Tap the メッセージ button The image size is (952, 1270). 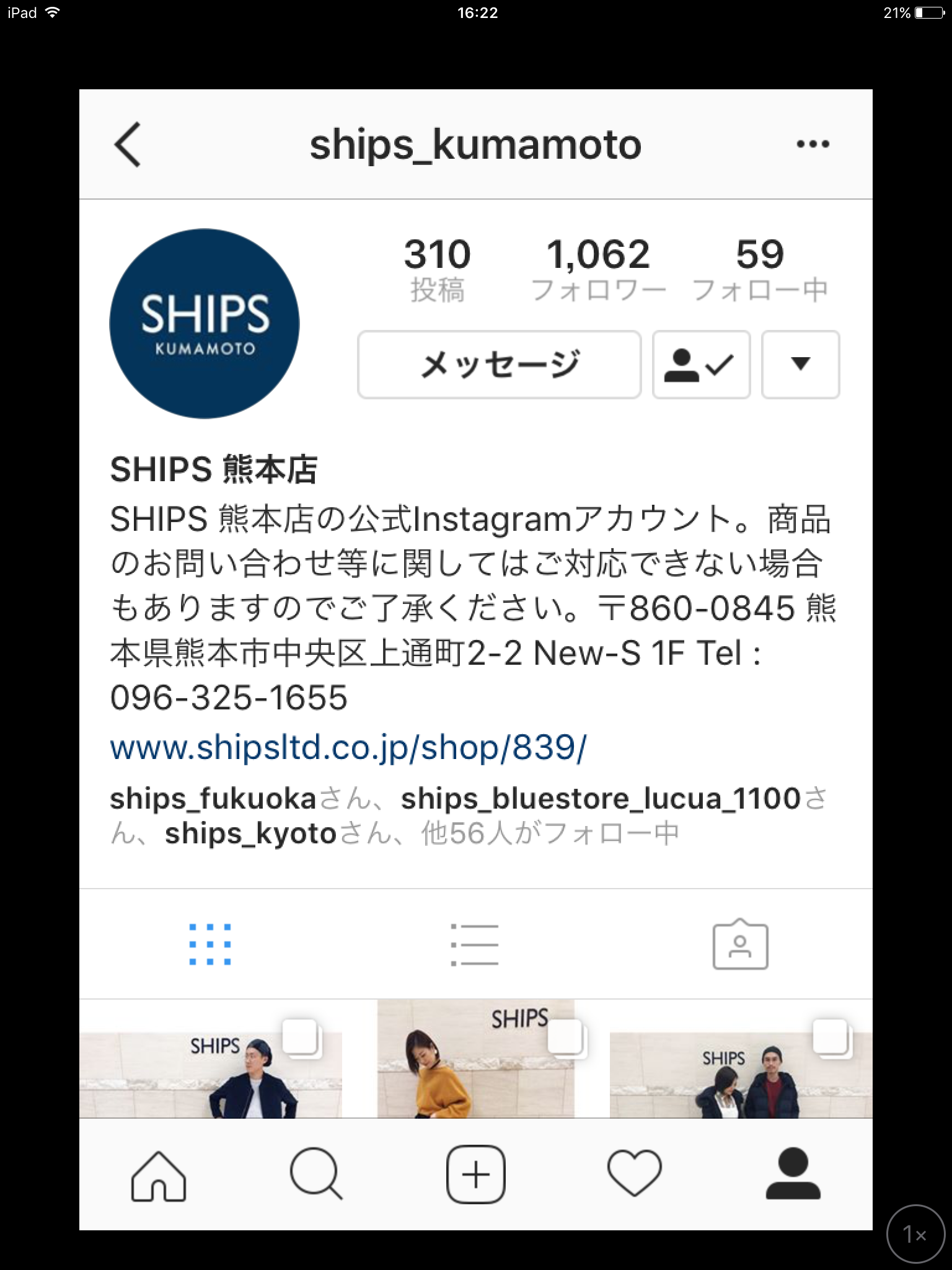point(499,365)
